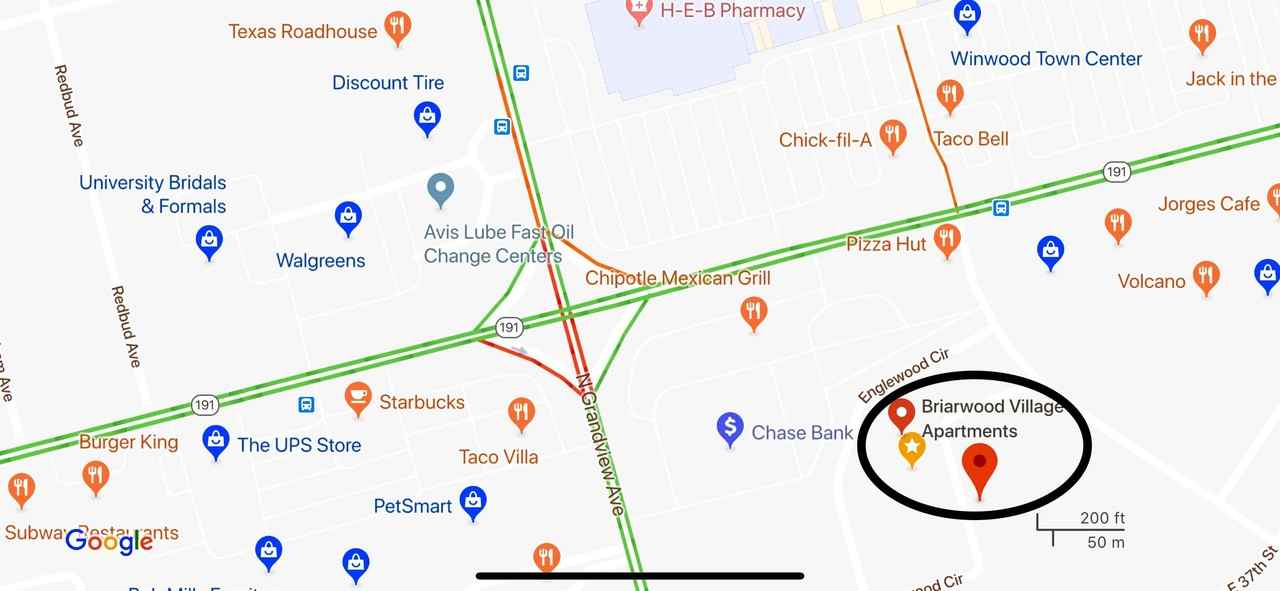Select the H-E-B Pharmacy marker
The width and height of the screenshot is (1280, 591).
coord(636,10)
